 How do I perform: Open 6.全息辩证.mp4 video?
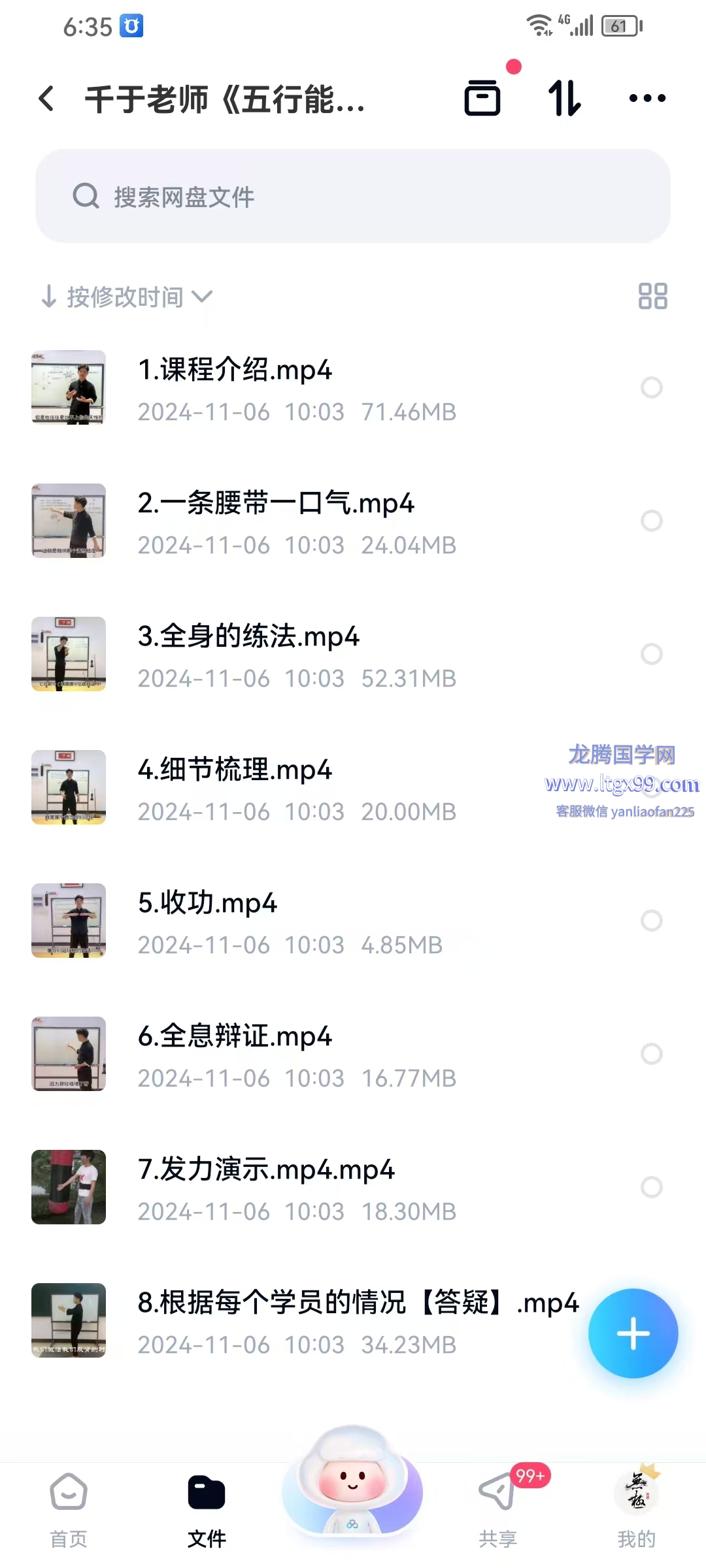(x=294, y=1054)
